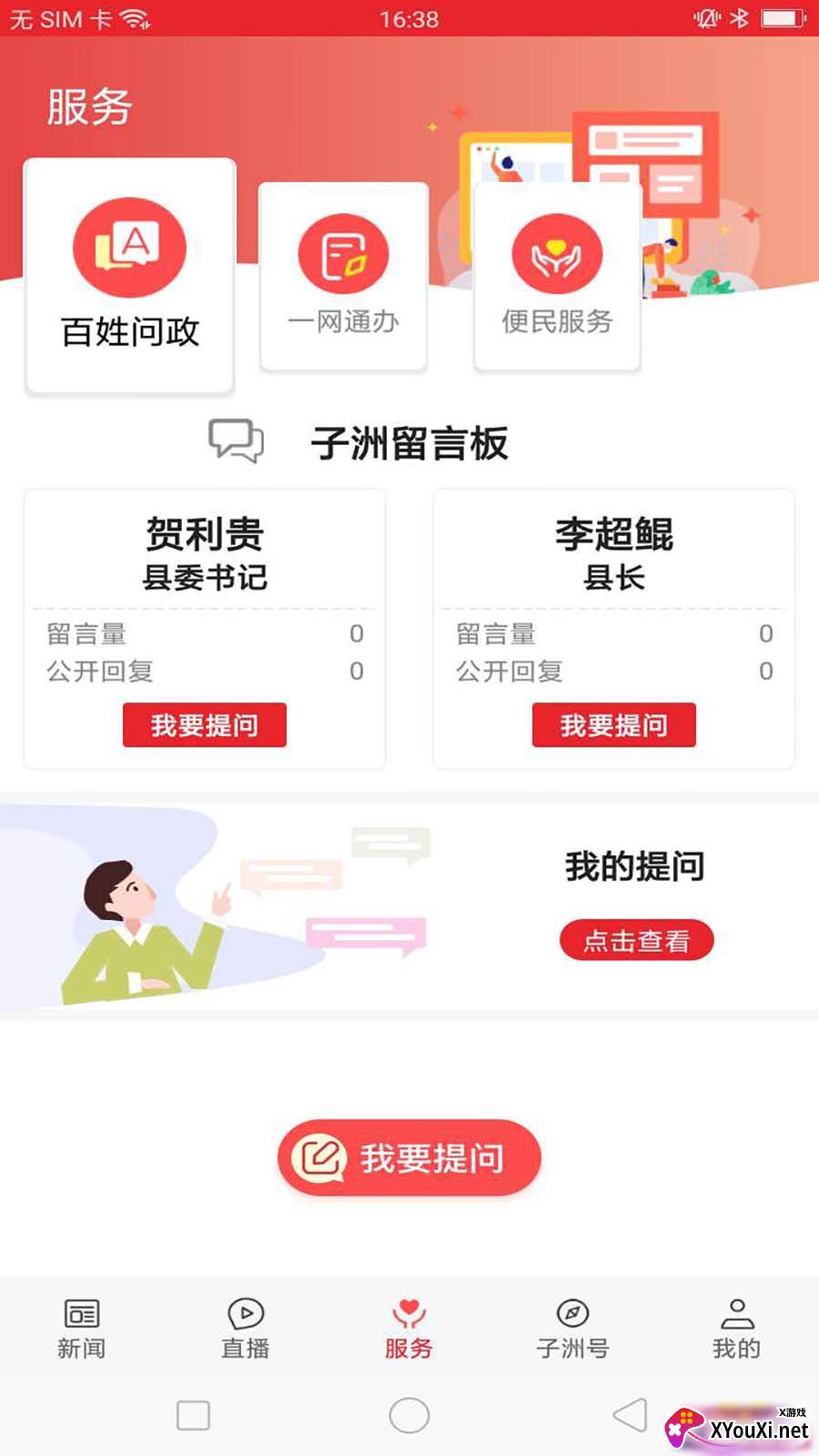Tap the large 我要提问 floating button
Image resolution: width=819 pixels, height=1456 pixels.
pyautogui.click(x=409, y=1158)
